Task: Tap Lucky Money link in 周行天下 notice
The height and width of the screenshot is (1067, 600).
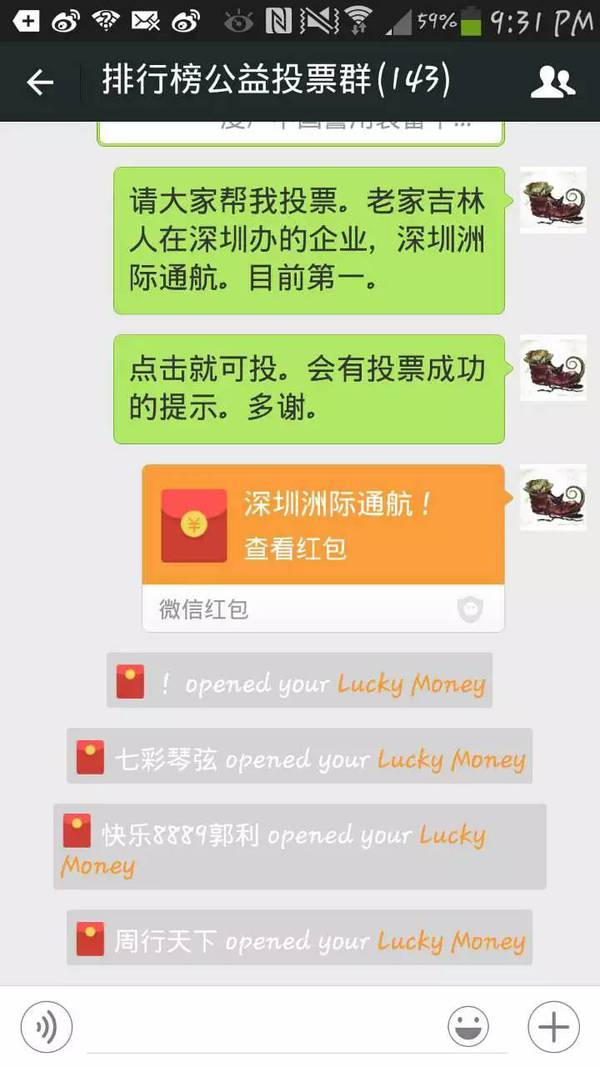Action: tap(451, 941)
